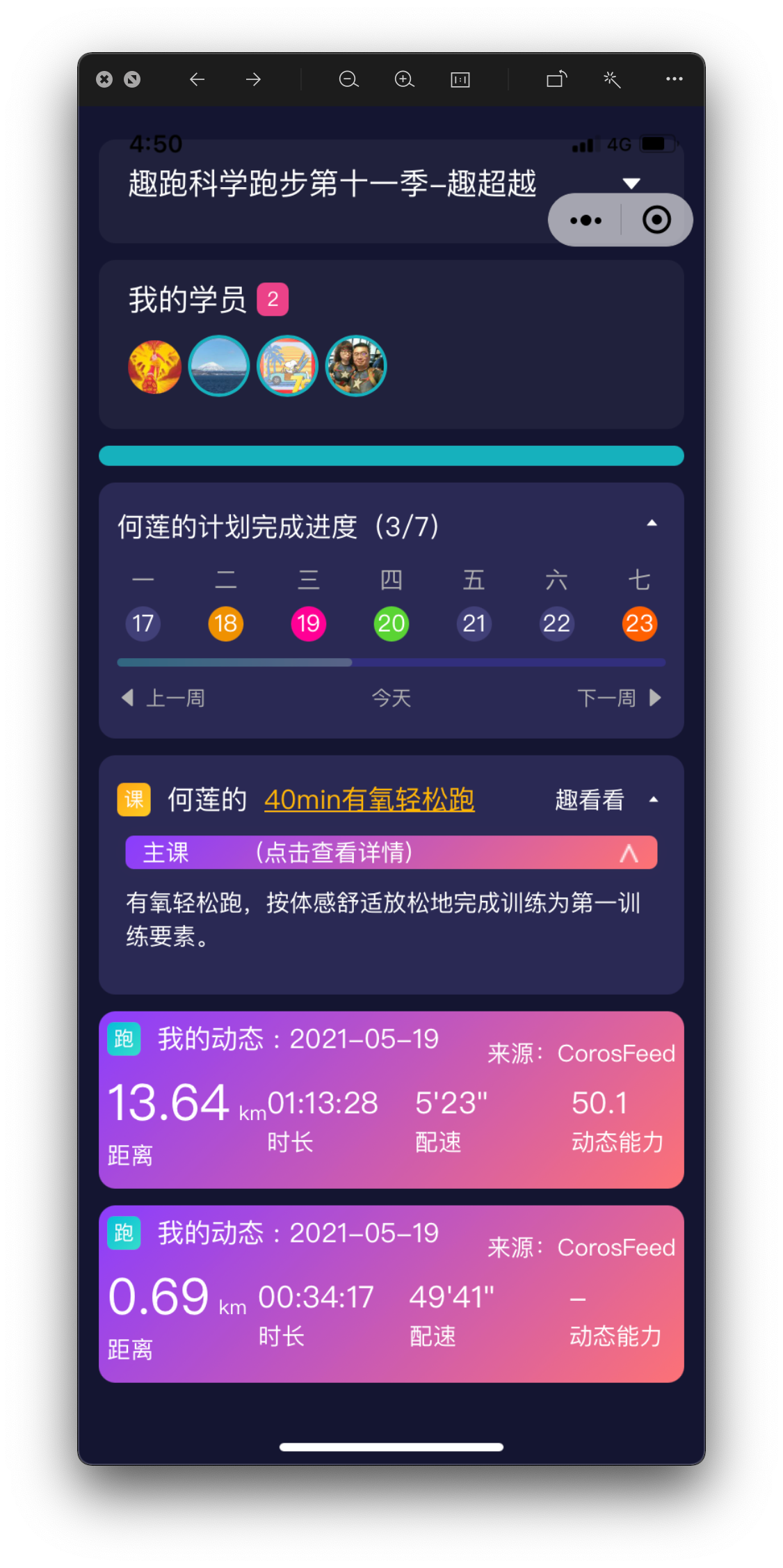This screenshot has height=1568, width=783.
Task: Select day 20 in the week calendar
Action: [x=391, y=623]
